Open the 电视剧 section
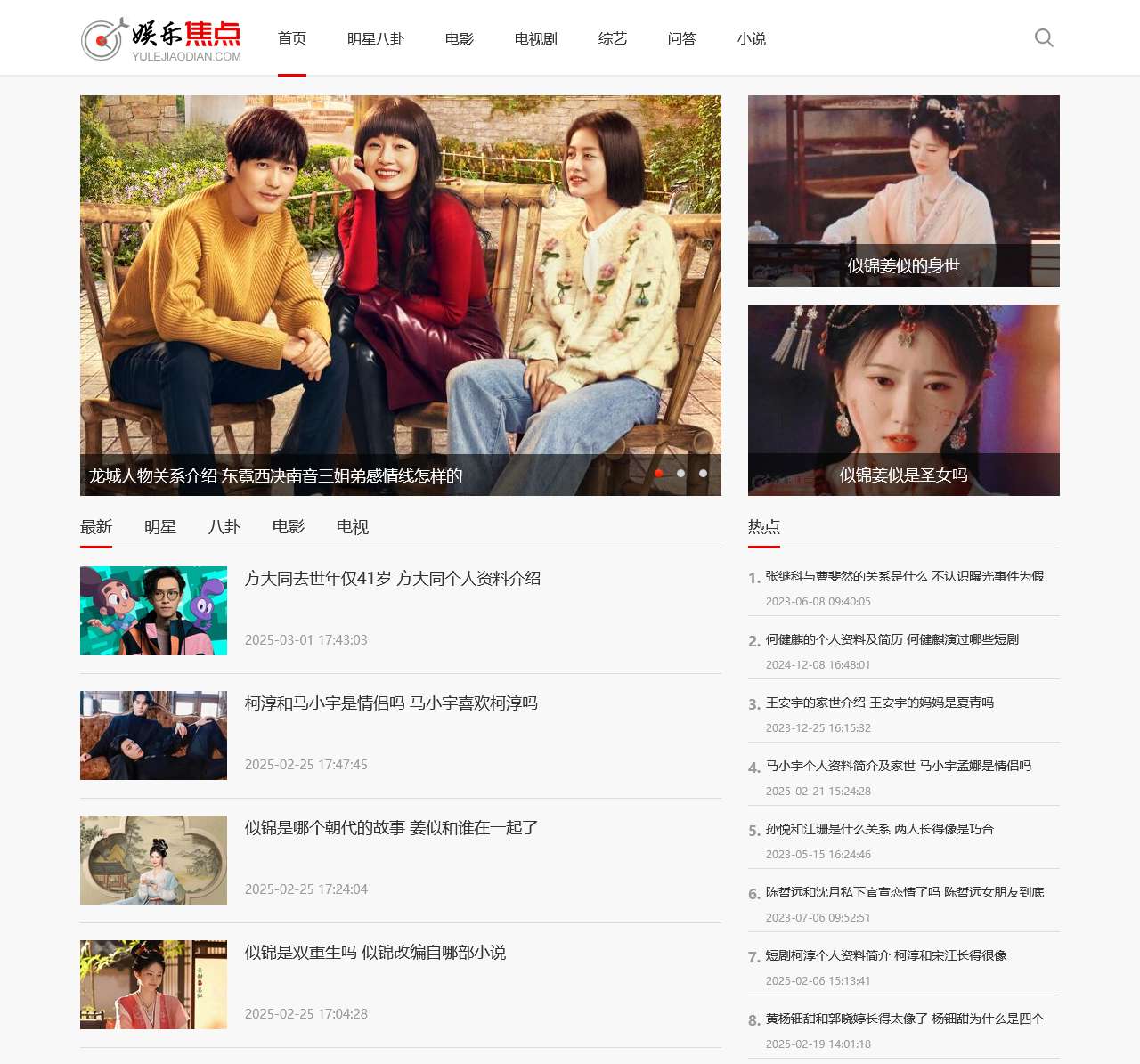The image size is (1140, 1064). [x=535, y=39]
